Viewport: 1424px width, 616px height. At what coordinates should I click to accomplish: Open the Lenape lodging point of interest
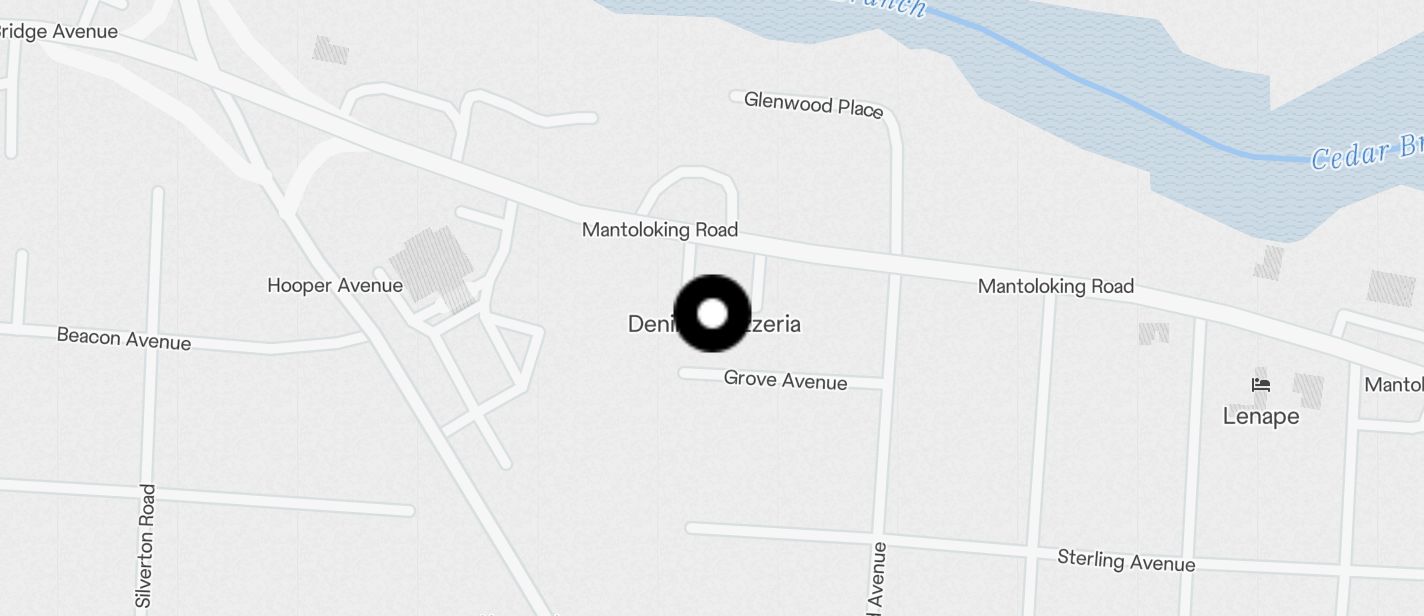[1260, 385]
